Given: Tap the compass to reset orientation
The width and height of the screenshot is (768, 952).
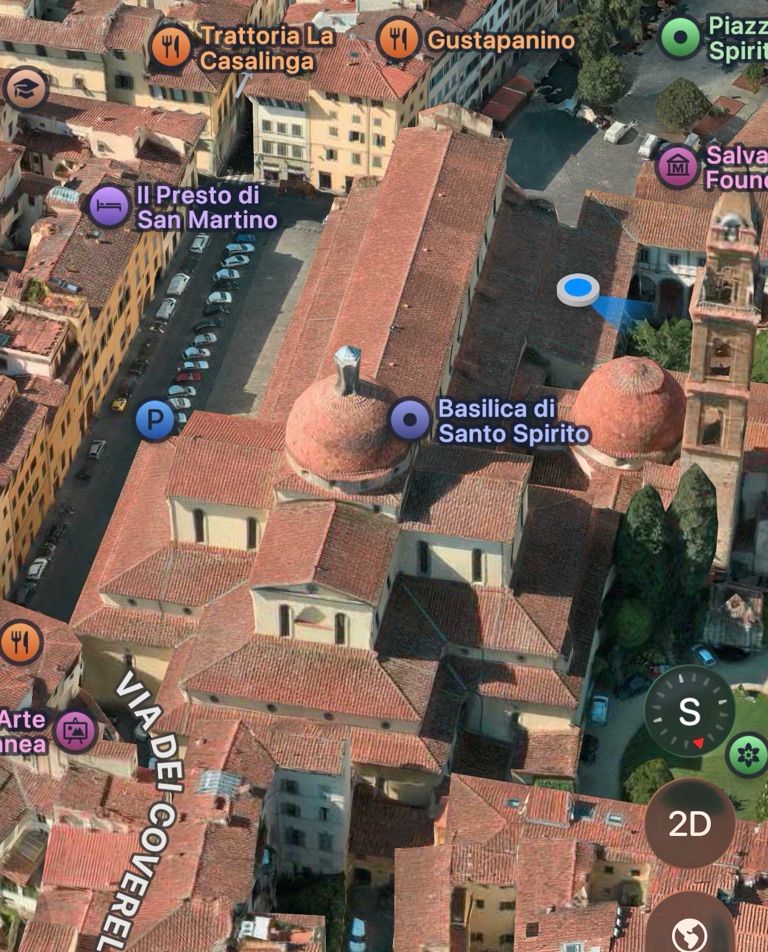Looking at the screenshot, I should [690, 711].
